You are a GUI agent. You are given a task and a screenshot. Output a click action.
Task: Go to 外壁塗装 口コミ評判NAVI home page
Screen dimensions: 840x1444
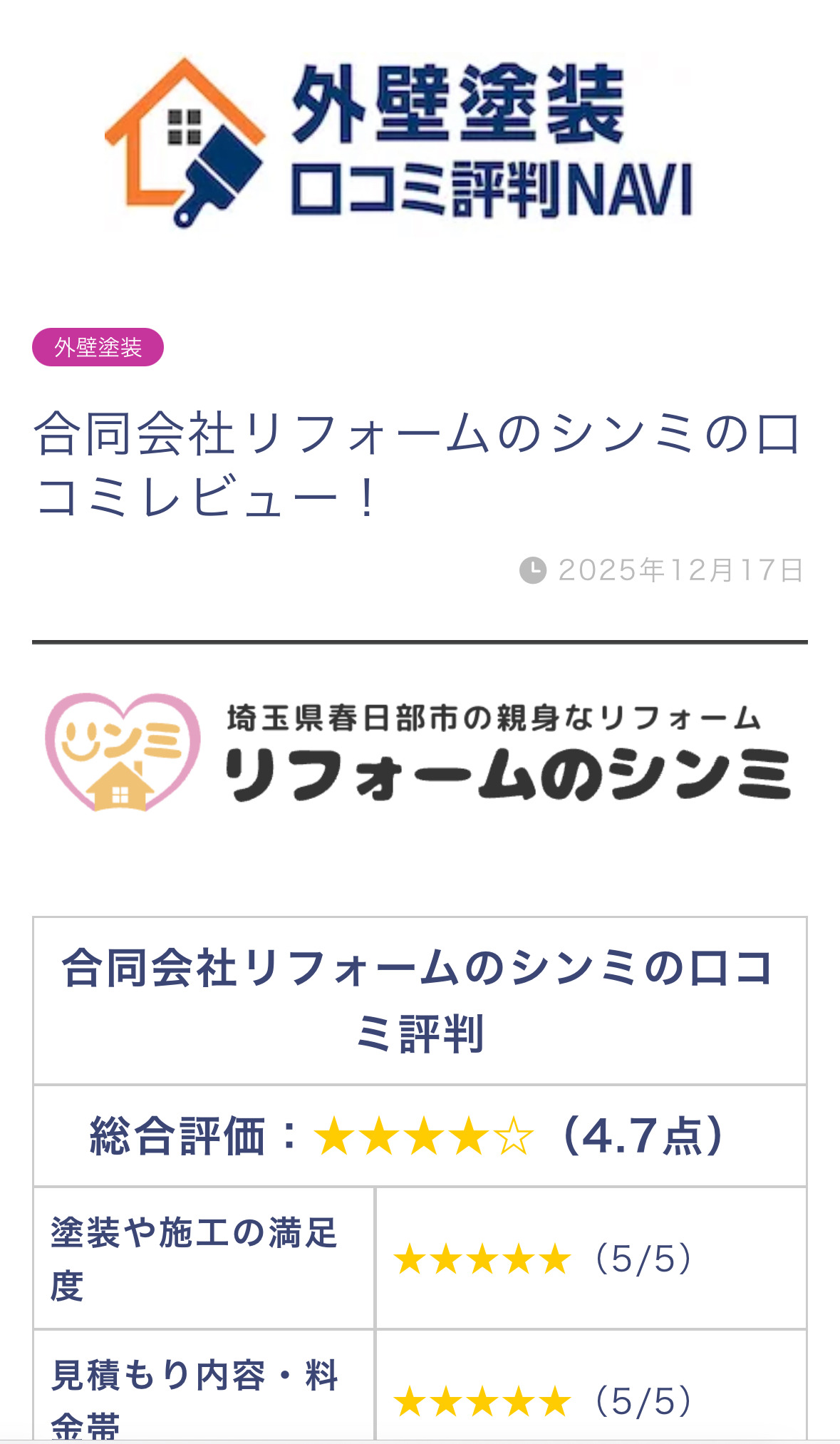tap(399, 143)
